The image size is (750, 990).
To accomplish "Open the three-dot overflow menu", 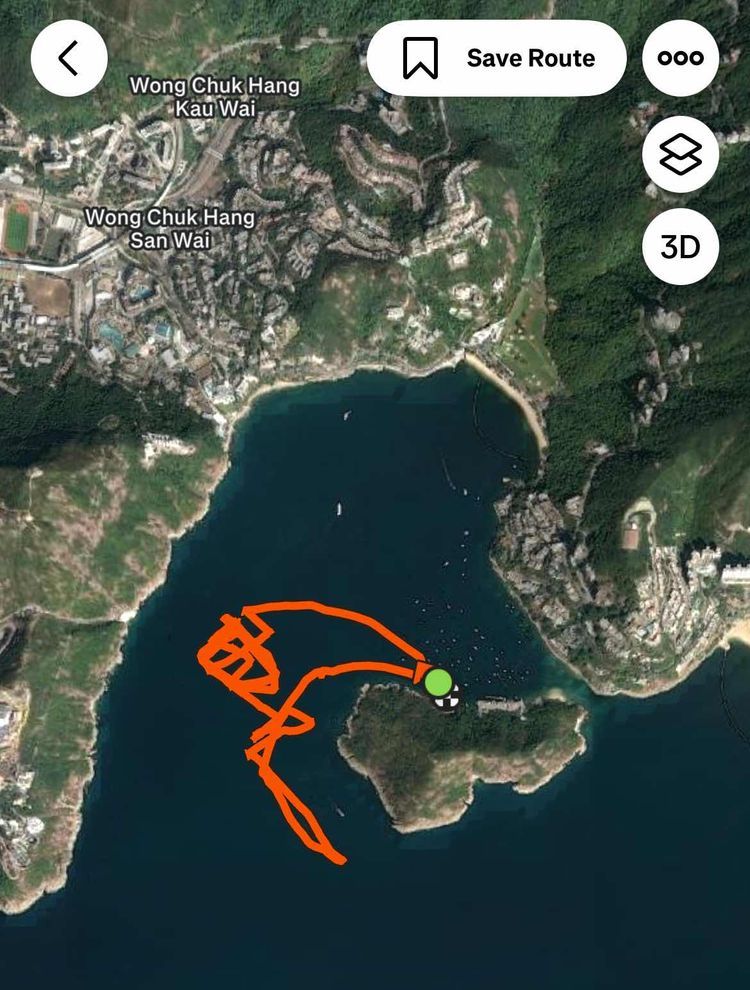I will tap(680, 59).
